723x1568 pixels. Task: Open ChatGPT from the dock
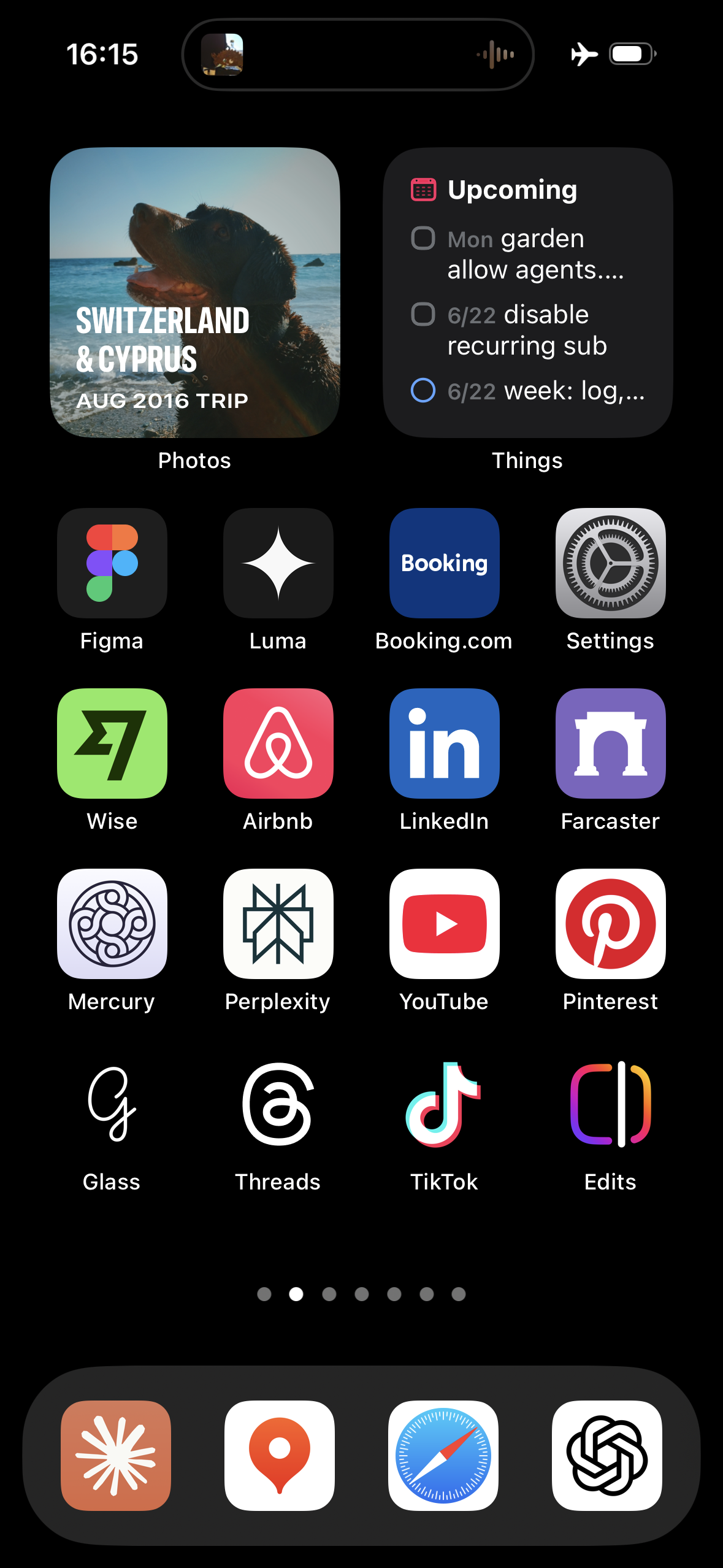click(x=607, y=1455)
